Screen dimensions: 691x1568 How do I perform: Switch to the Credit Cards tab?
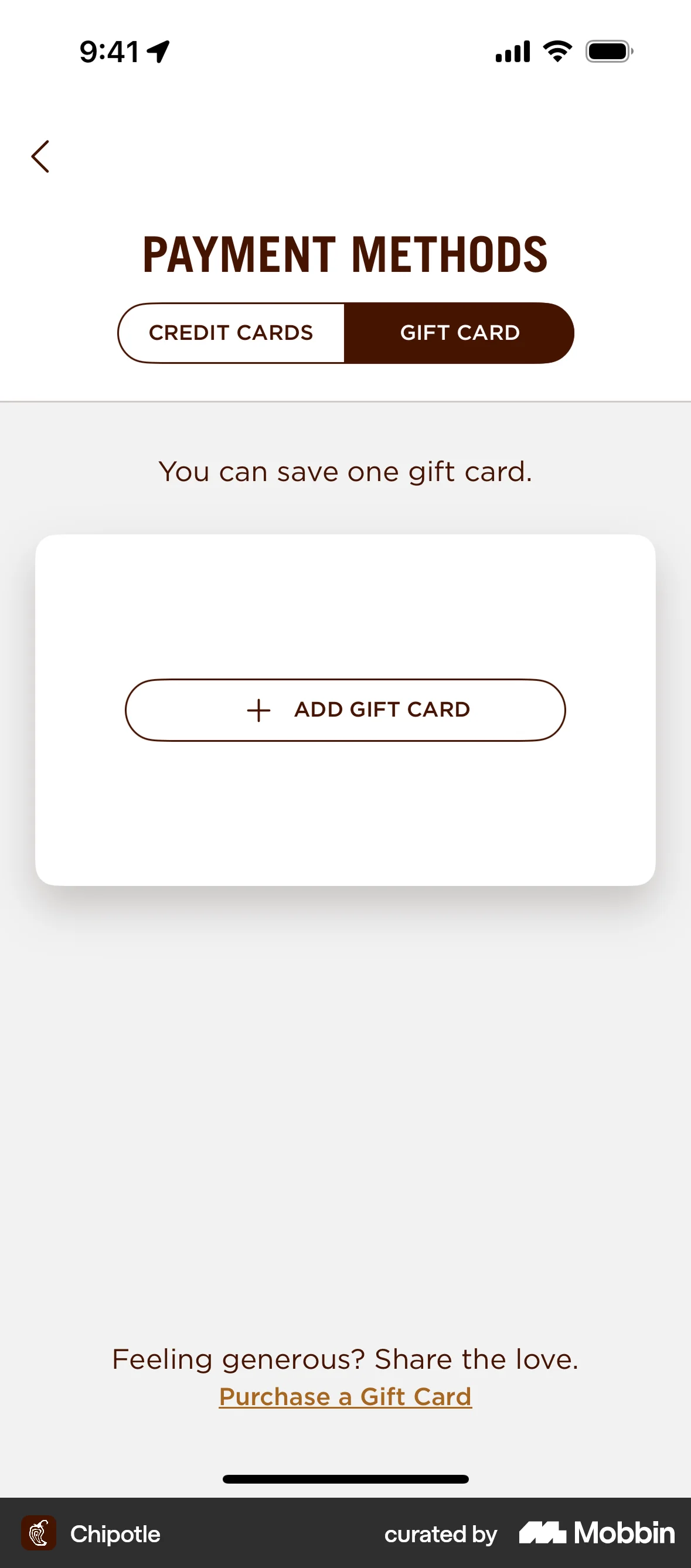pos(230,332)
